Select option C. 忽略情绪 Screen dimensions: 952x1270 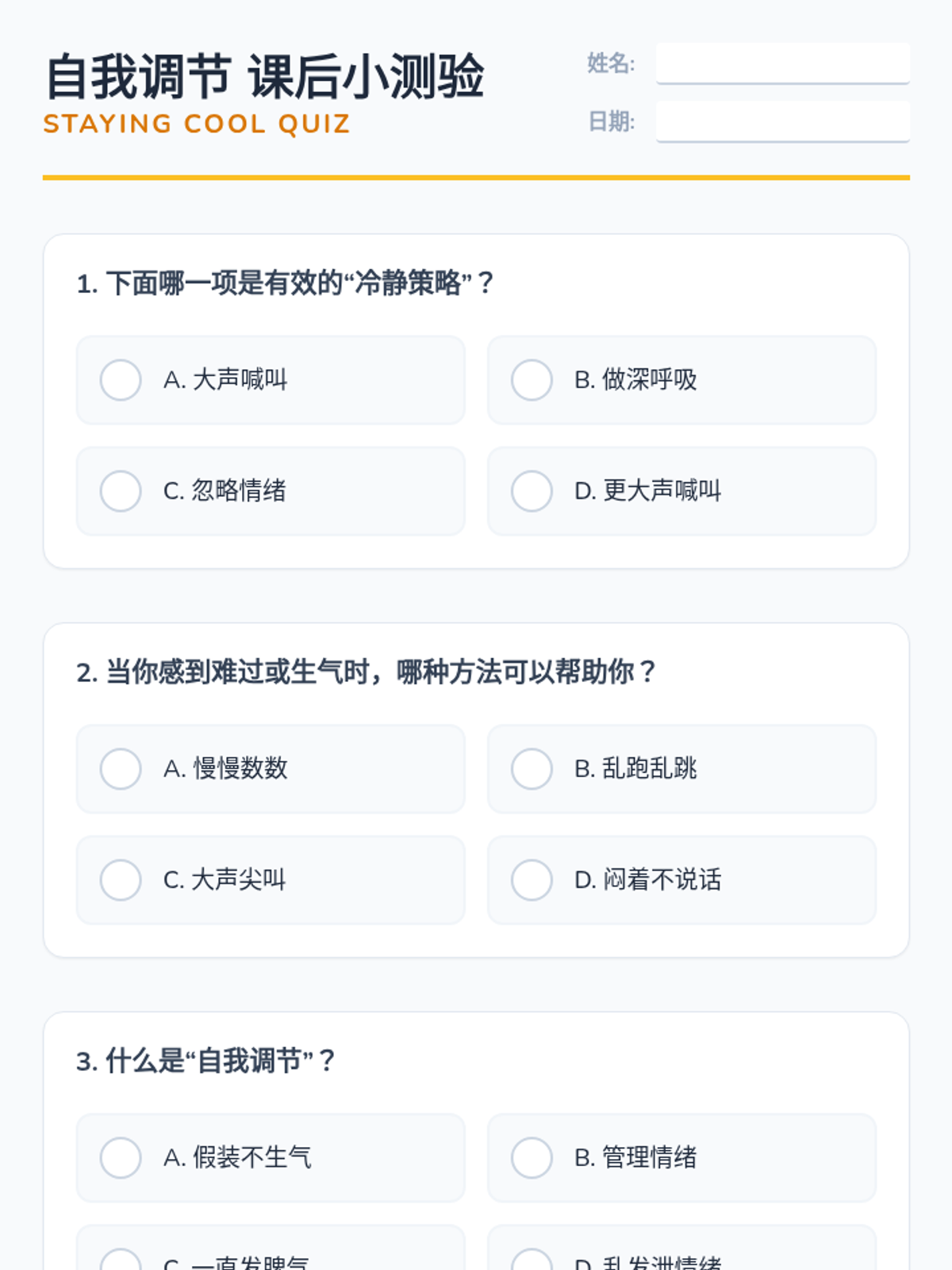(x=121, y=491)
